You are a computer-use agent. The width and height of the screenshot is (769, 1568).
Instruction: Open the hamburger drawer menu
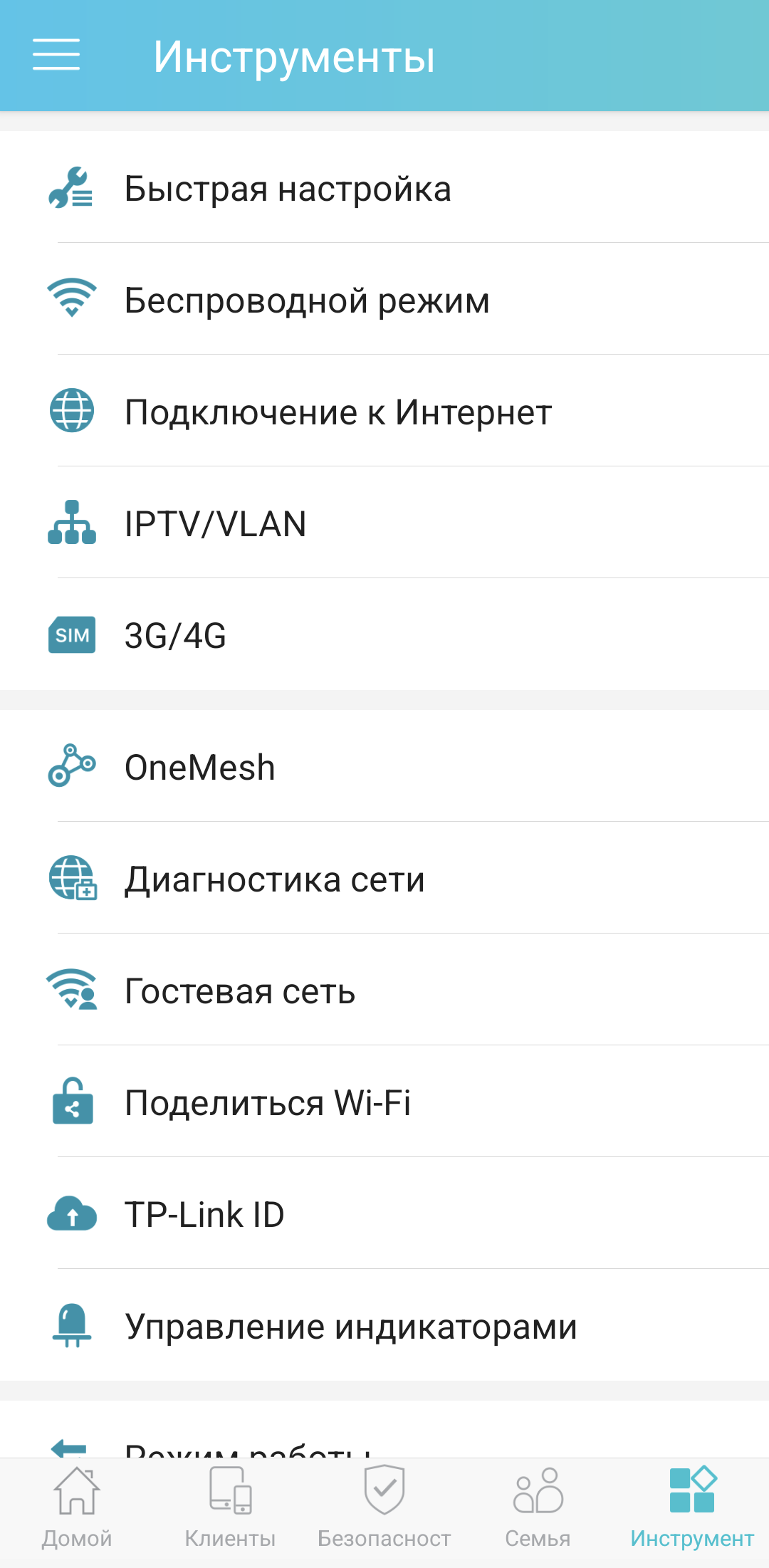[56, 56]
